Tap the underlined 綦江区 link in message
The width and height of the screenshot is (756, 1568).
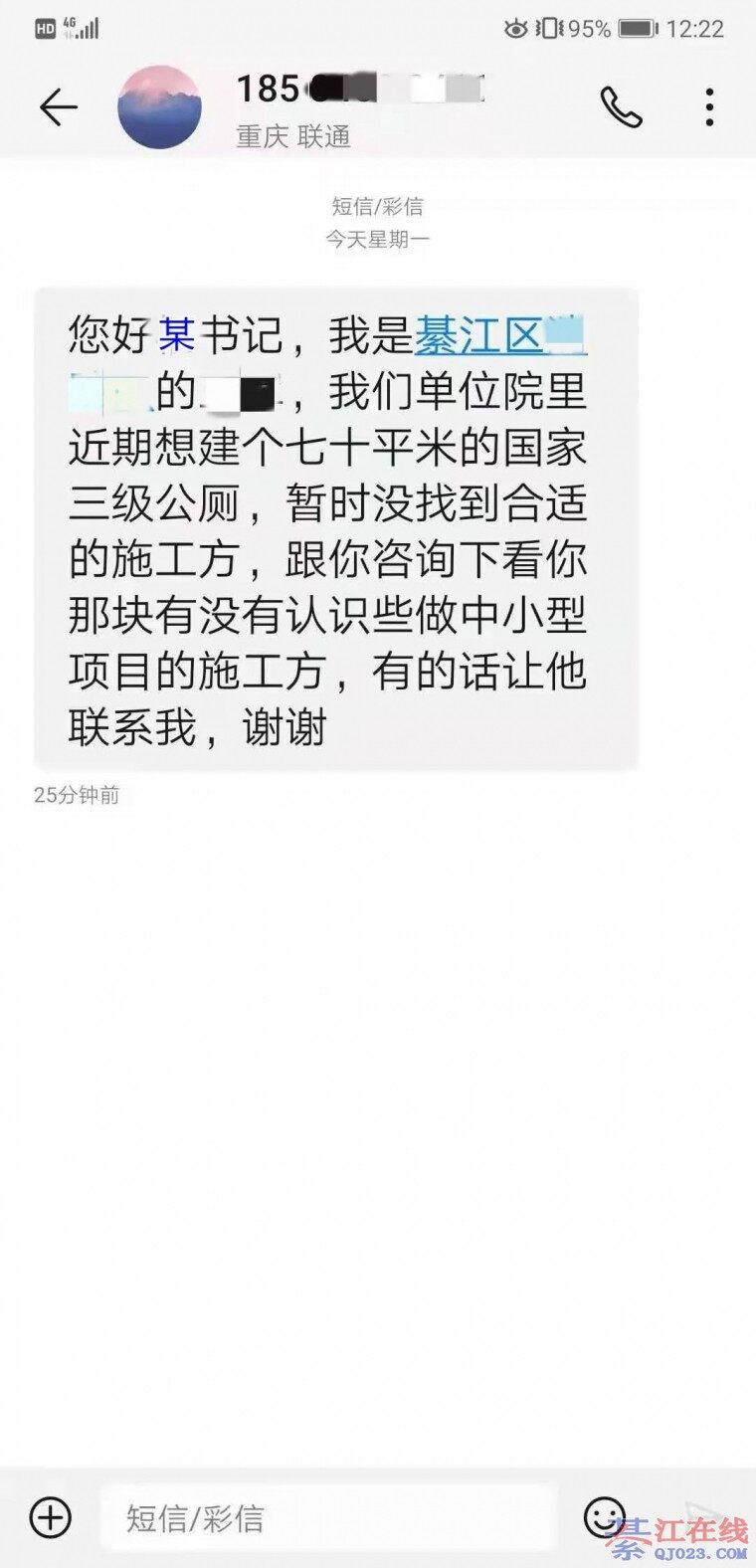tap(478, 335)
